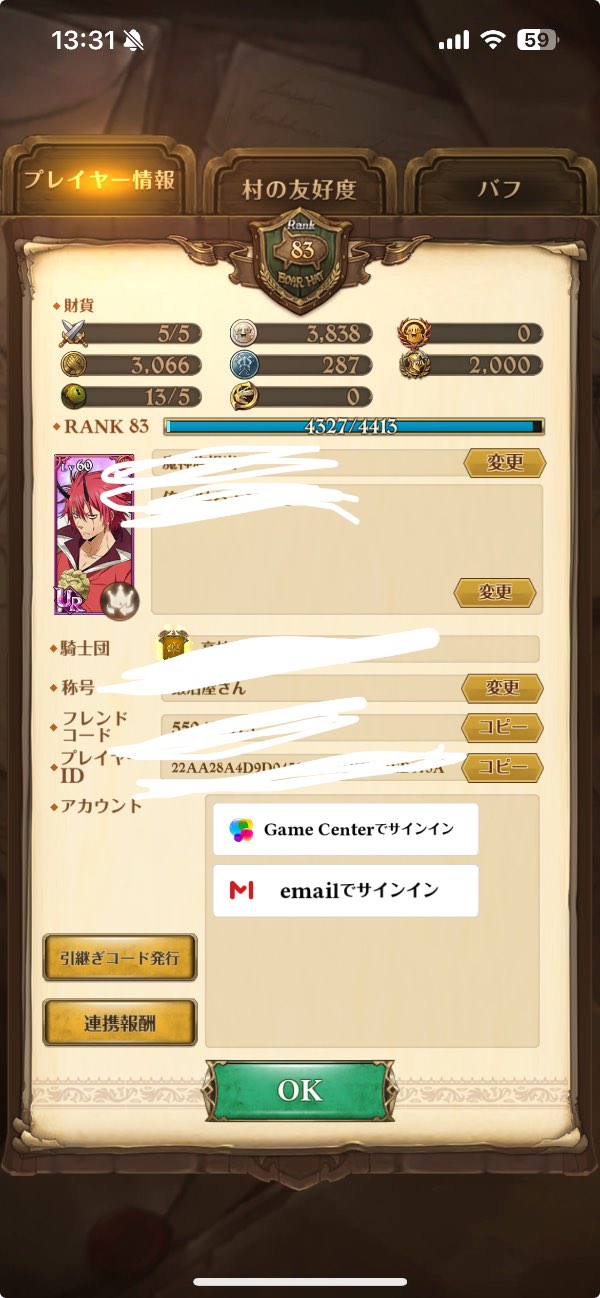Open 連携報酬 rewards
The width and height of the screenshot is (600, 1298).
click(119, 1022)
